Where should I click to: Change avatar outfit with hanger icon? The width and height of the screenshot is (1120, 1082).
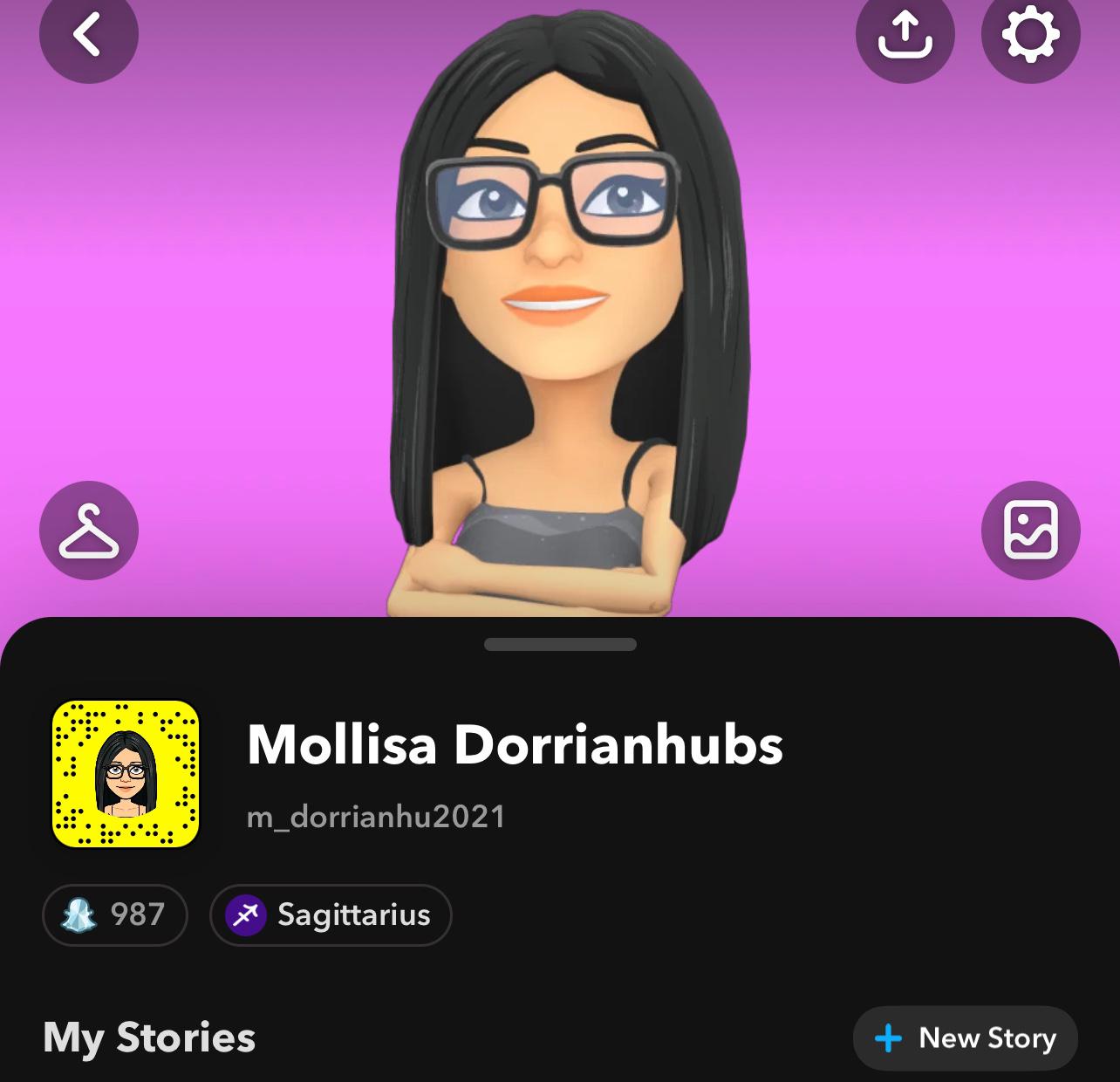pos(89,531)
